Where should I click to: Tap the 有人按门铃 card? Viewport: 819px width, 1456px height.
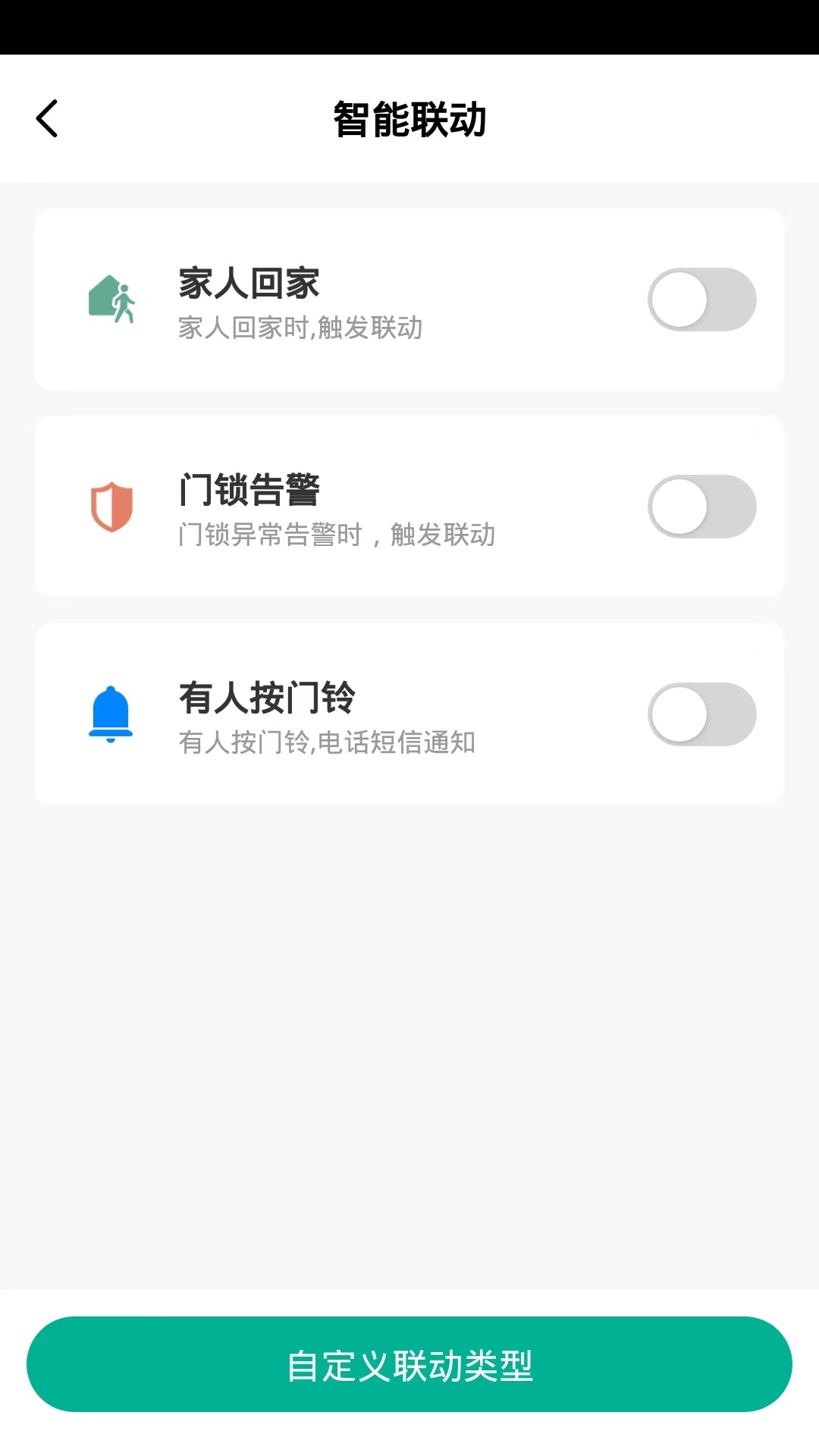[409, 714]
